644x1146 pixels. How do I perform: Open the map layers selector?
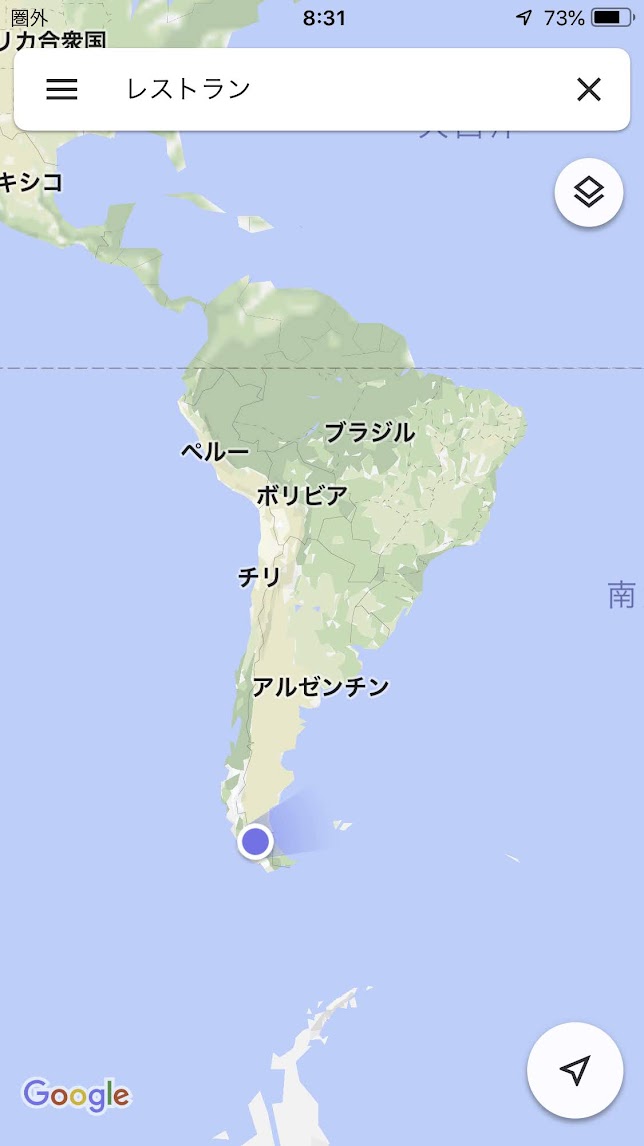[x=589, y=192]
